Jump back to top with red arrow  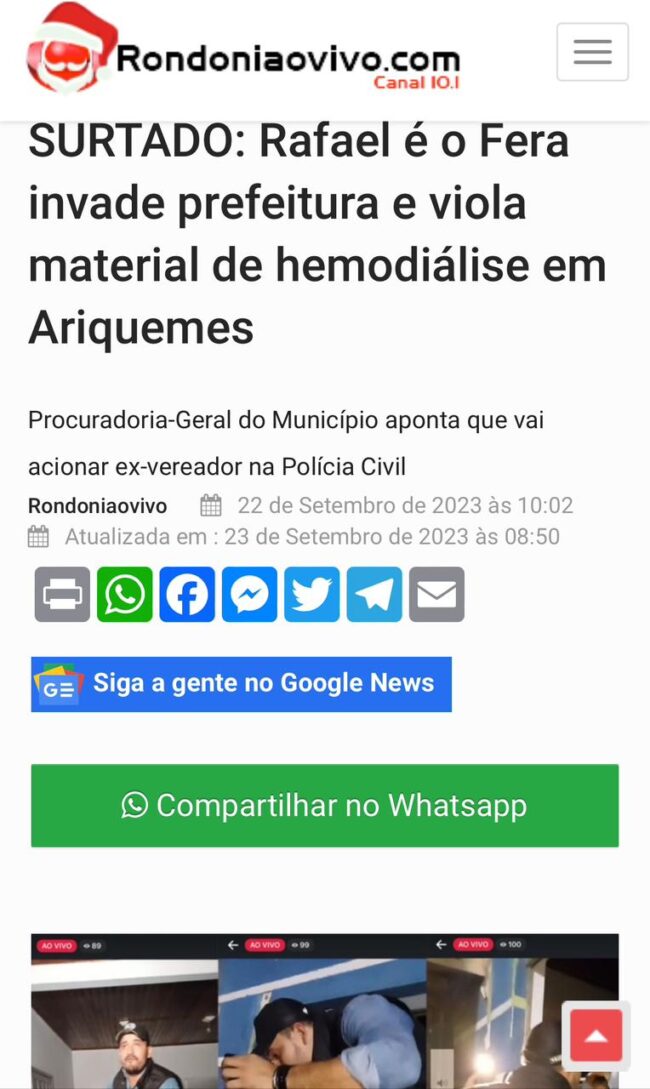tap(596, 1036)
